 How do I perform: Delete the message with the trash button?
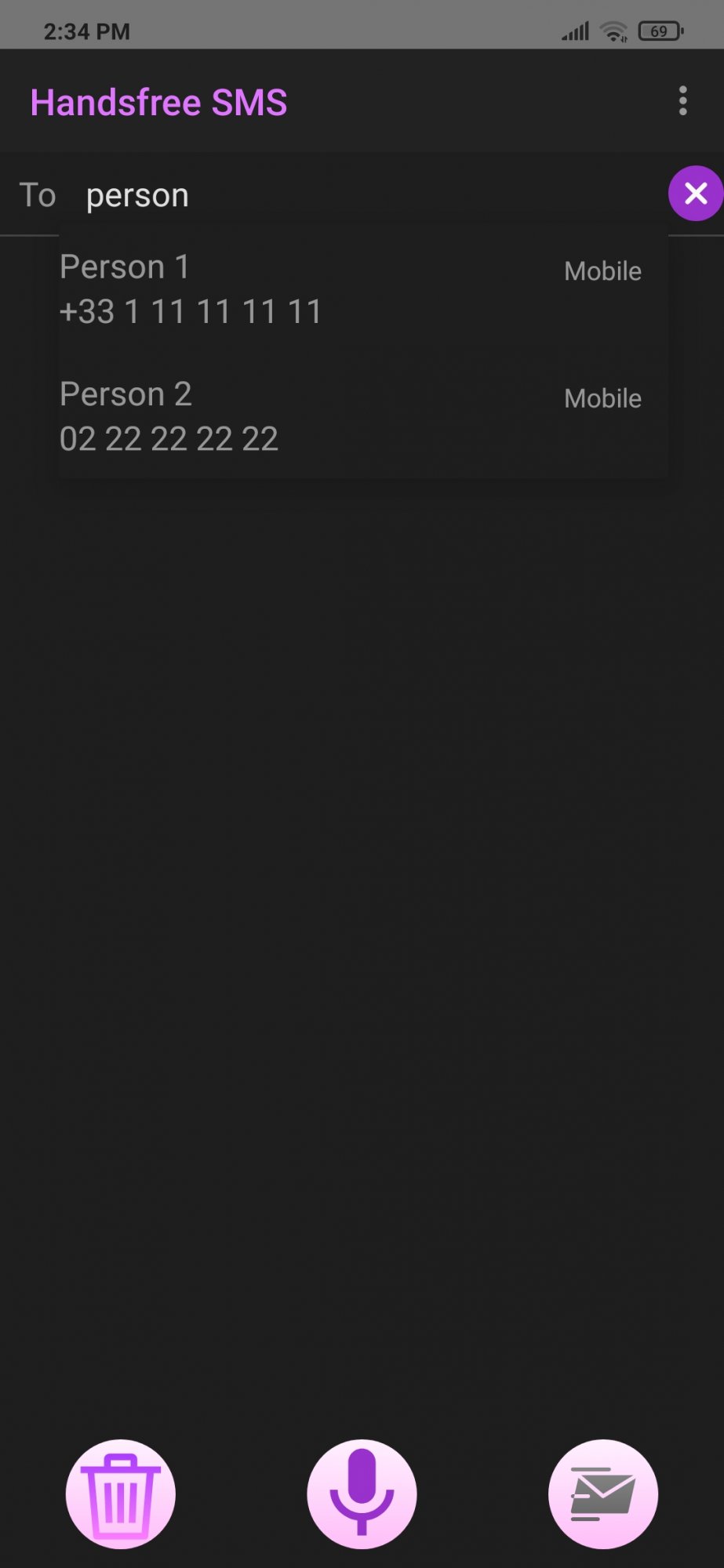pyautogui.click(x=121, y=1494)
